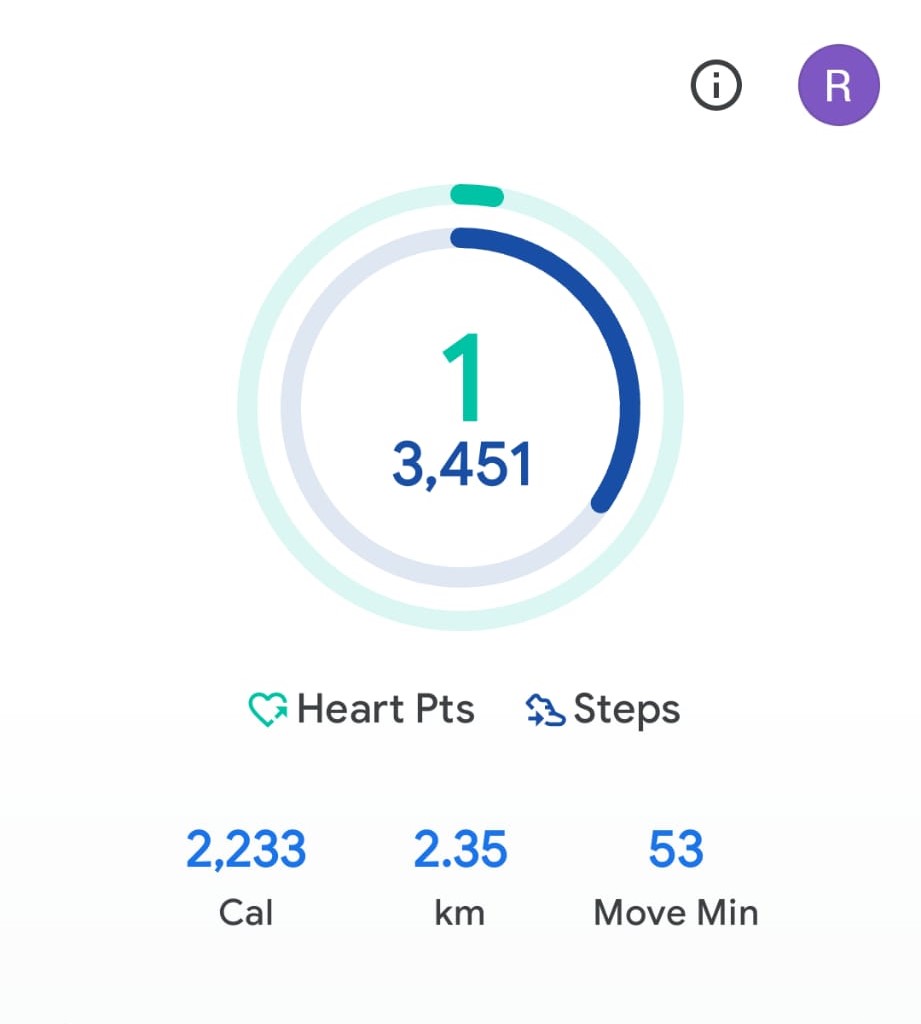Open the info icon
This screenshot has height=1024, width=921.
(x=716, y=87)
